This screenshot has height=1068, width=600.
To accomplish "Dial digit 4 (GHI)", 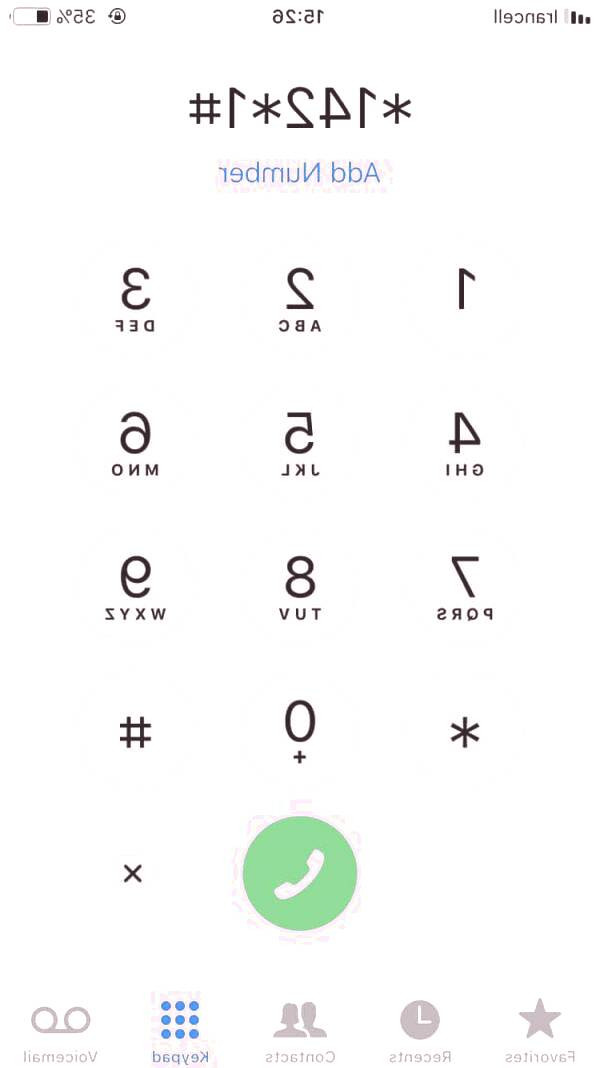I will point(464,442).
